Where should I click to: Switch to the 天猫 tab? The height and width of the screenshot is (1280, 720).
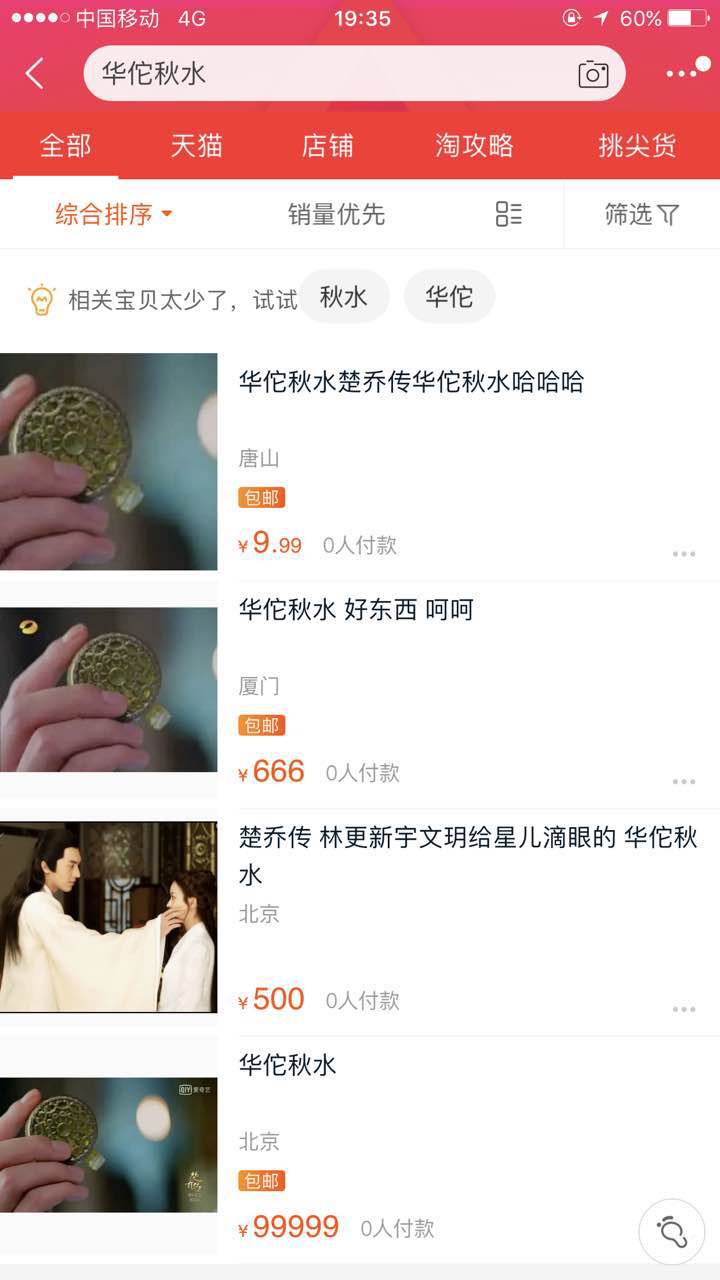pos(196,146)
